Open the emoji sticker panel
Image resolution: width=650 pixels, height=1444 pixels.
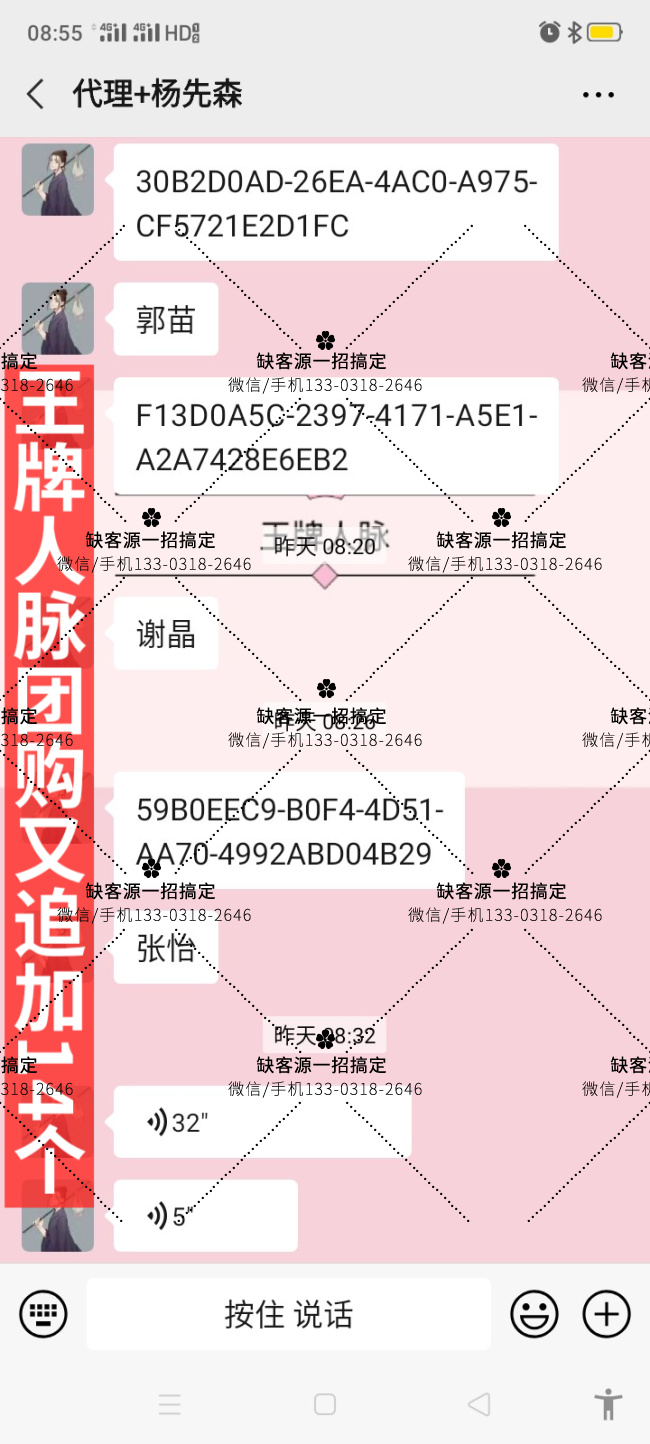pos(534,1314)
